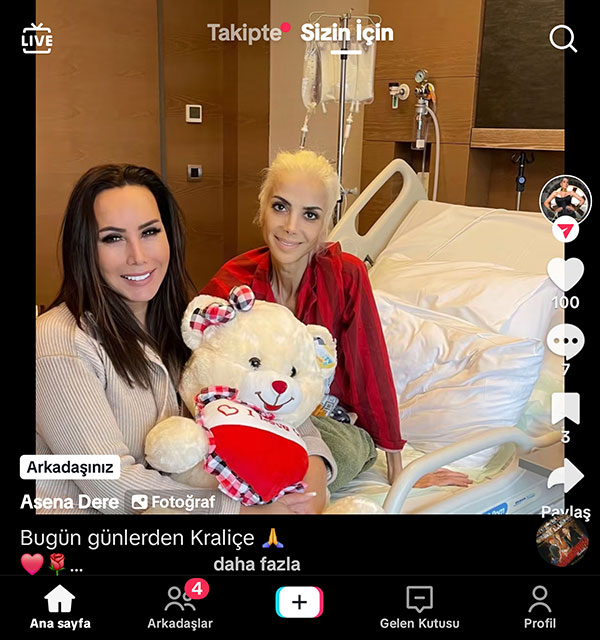Screen dimensions: 600x640
Task: Share this post via Paylaş arrow
Action: [x=566, y=476]
